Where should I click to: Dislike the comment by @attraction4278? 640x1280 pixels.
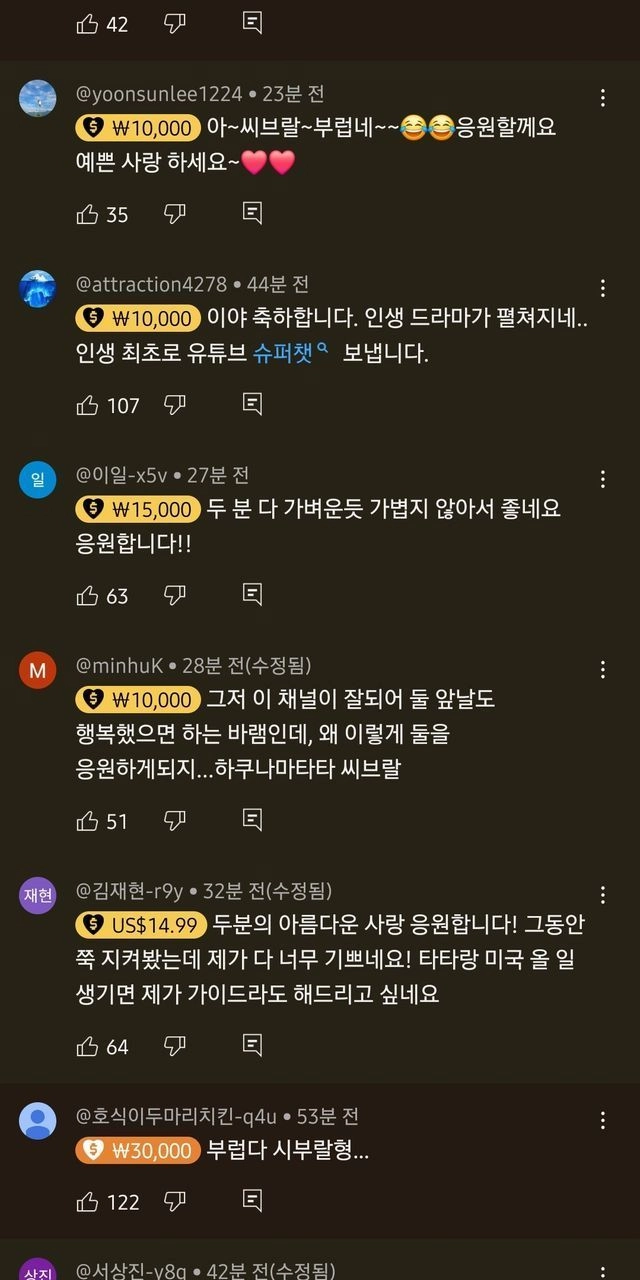(x=175, y=404)
